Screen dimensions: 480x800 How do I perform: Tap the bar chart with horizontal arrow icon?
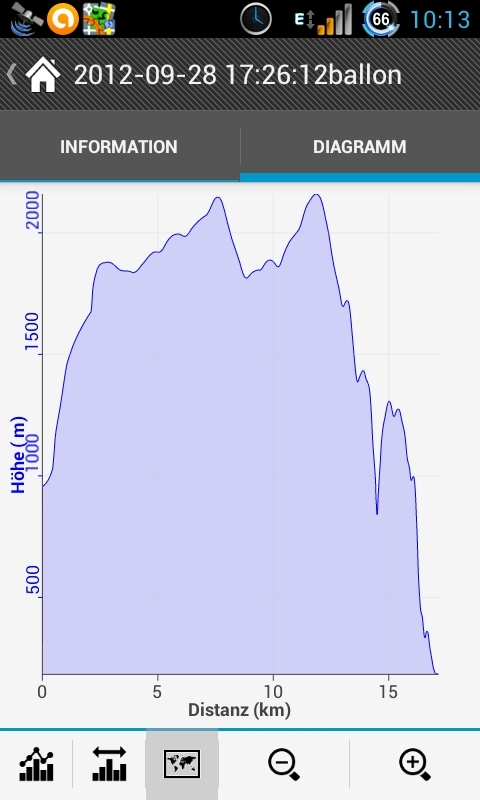pyautogui.click(x=109, y=764)
